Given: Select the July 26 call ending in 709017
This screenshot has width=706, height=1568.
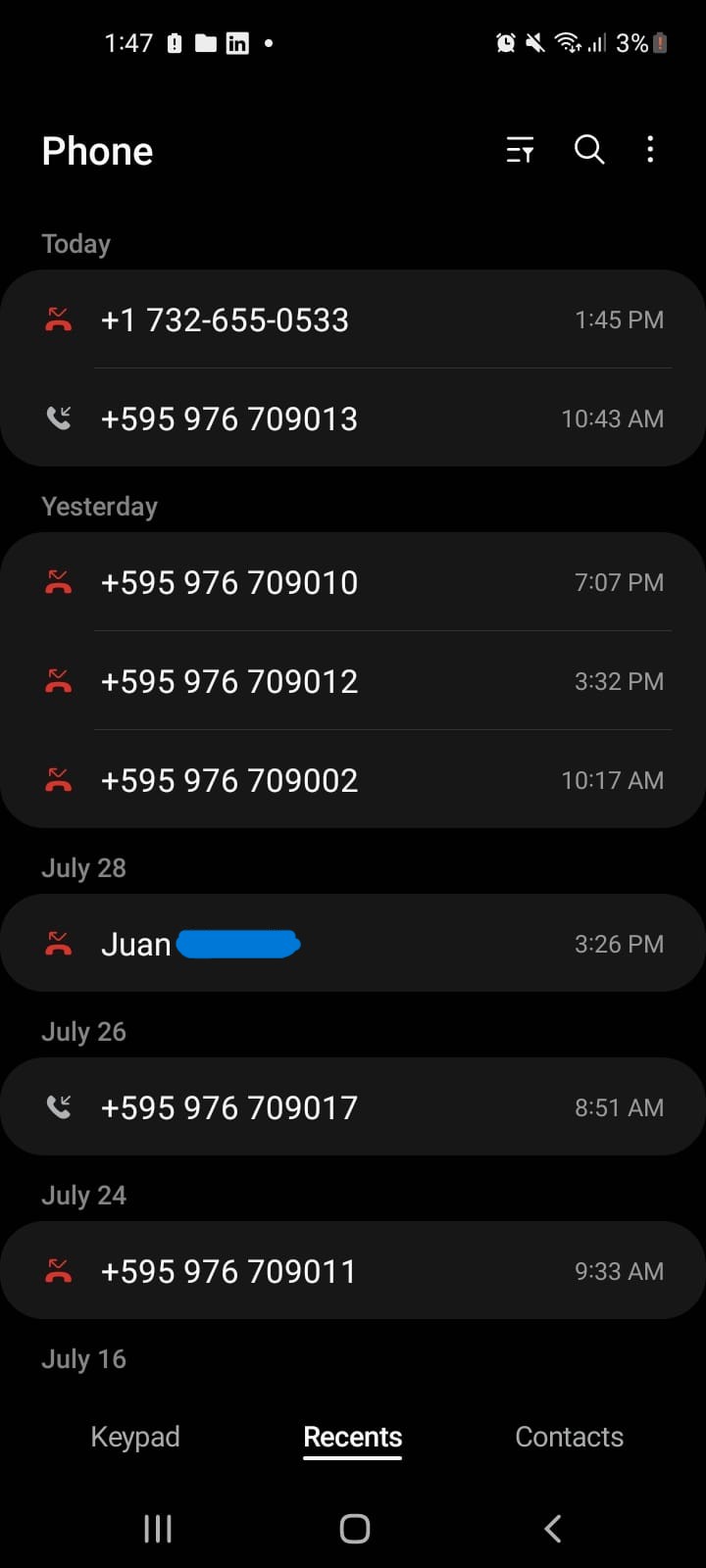Looking at the screenshot, I should pos(353,1107).
